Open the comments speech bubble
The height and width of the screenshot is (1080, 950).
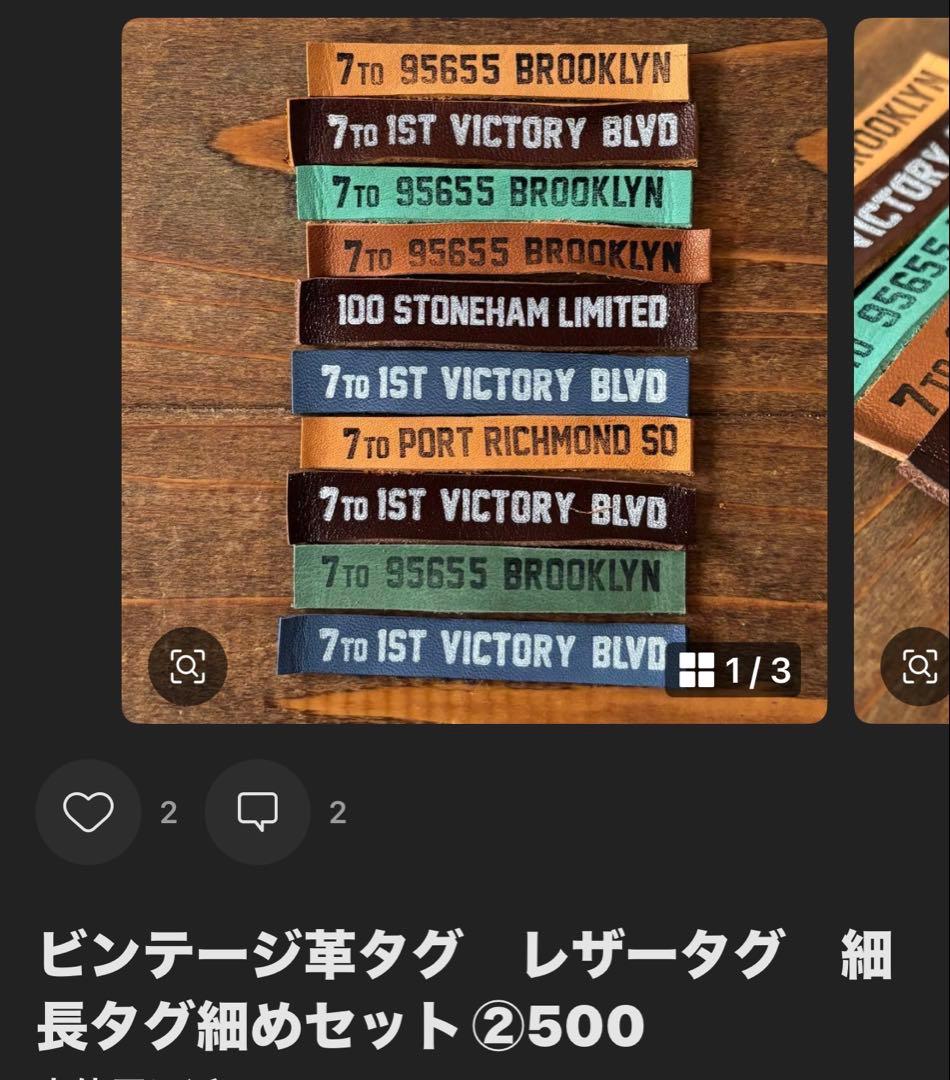tap(257, 812)
